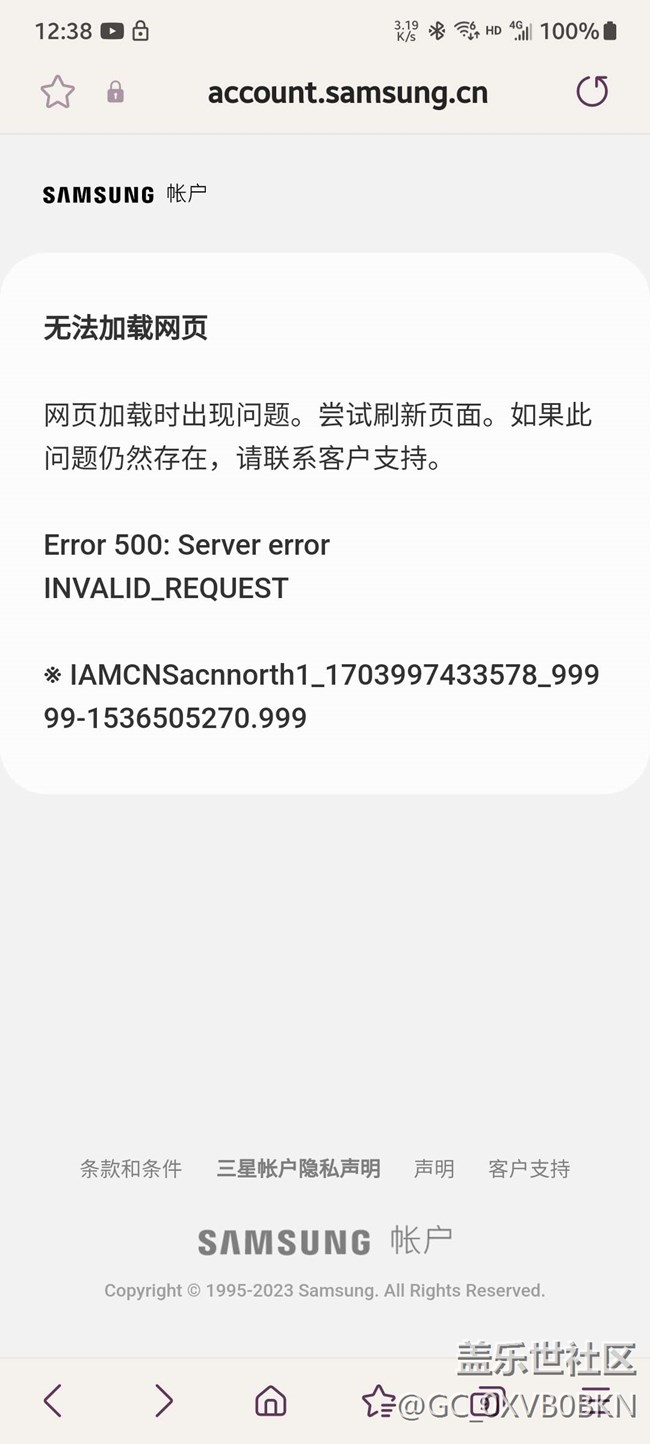Screen dimensions: 650x1444
Task: Open the 三星帐户隐私声明 link
Action: [298, 1168]
